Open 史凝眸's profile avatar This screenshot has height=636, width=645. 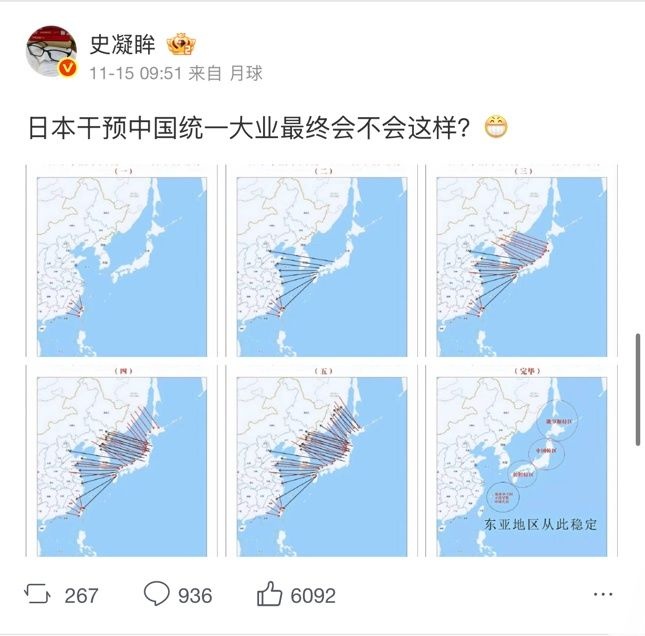click(x=52, y=52)
